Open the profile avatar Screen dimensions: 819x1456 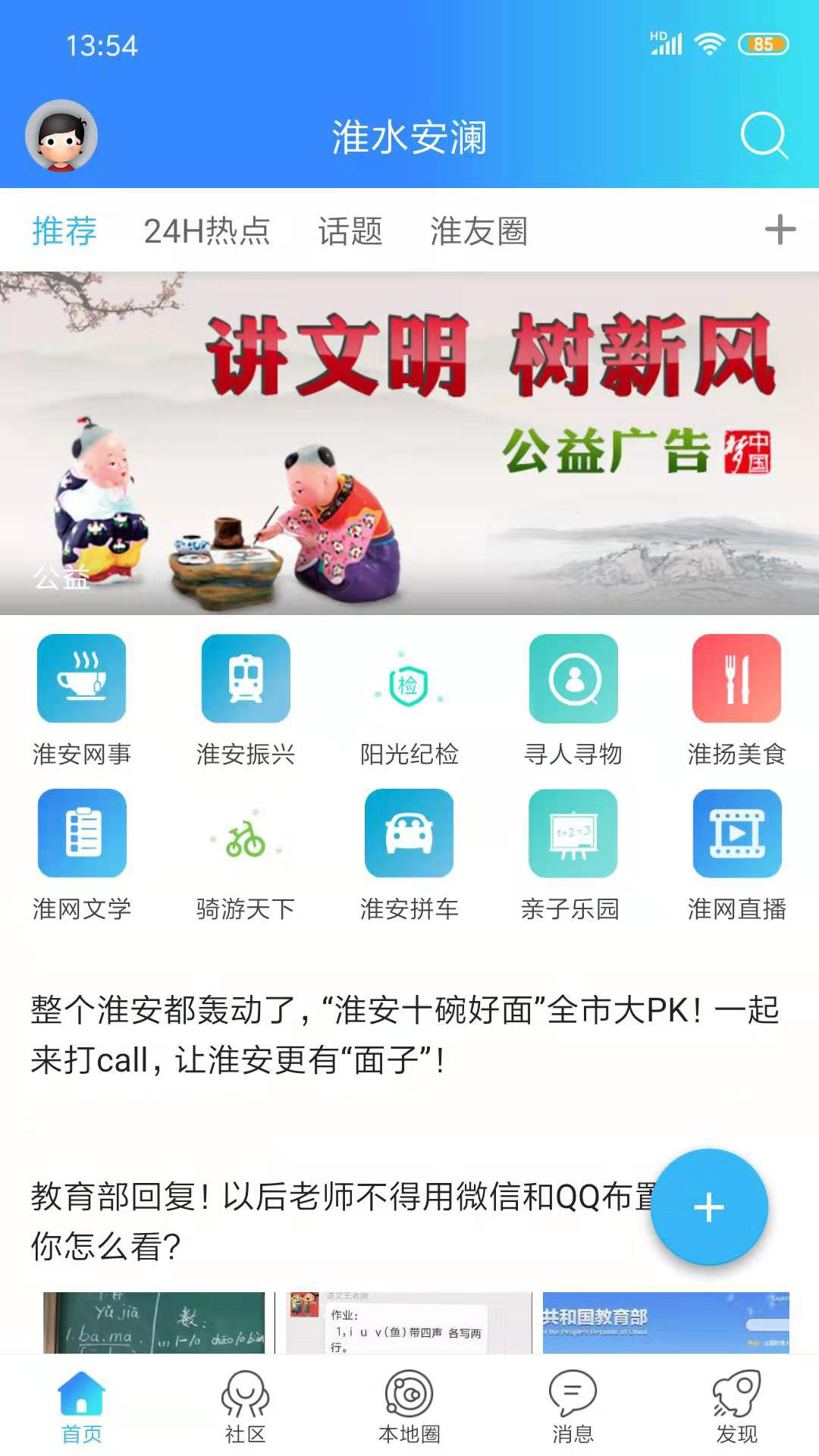coord(61,136)
